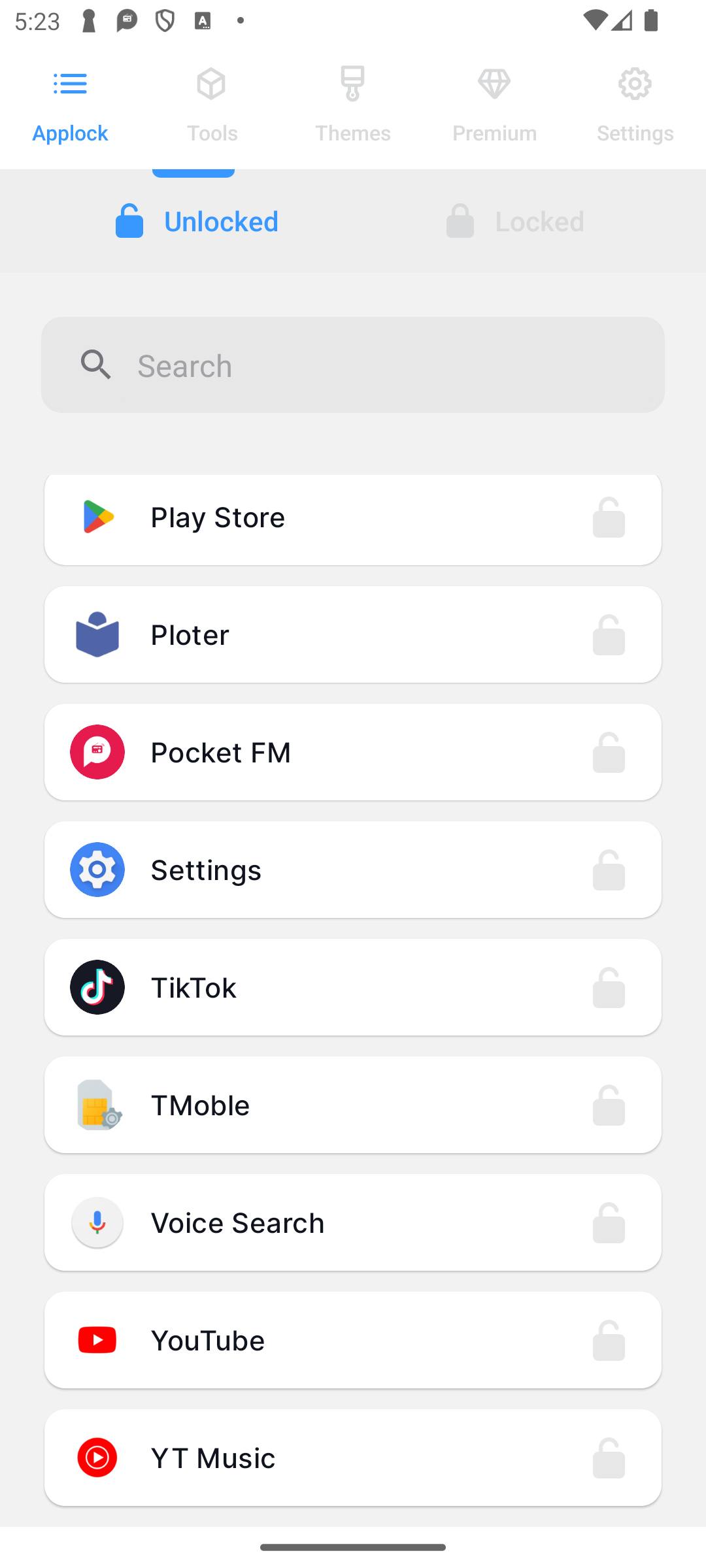Lock the Settings app in the list
Screen dimensions: 706x1568
pos(609,870)
